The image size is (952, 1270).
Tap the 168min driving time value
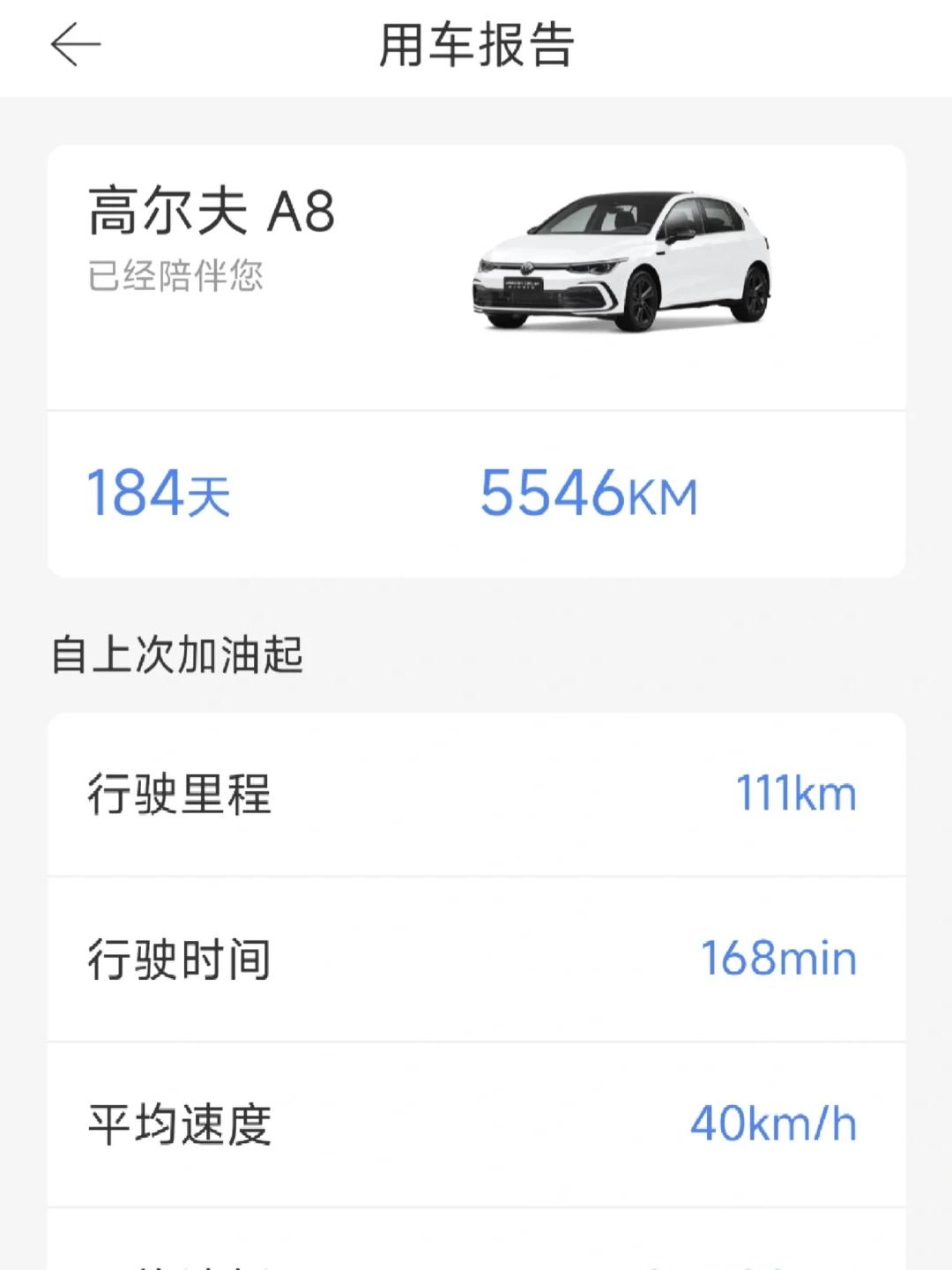[776, 957]
